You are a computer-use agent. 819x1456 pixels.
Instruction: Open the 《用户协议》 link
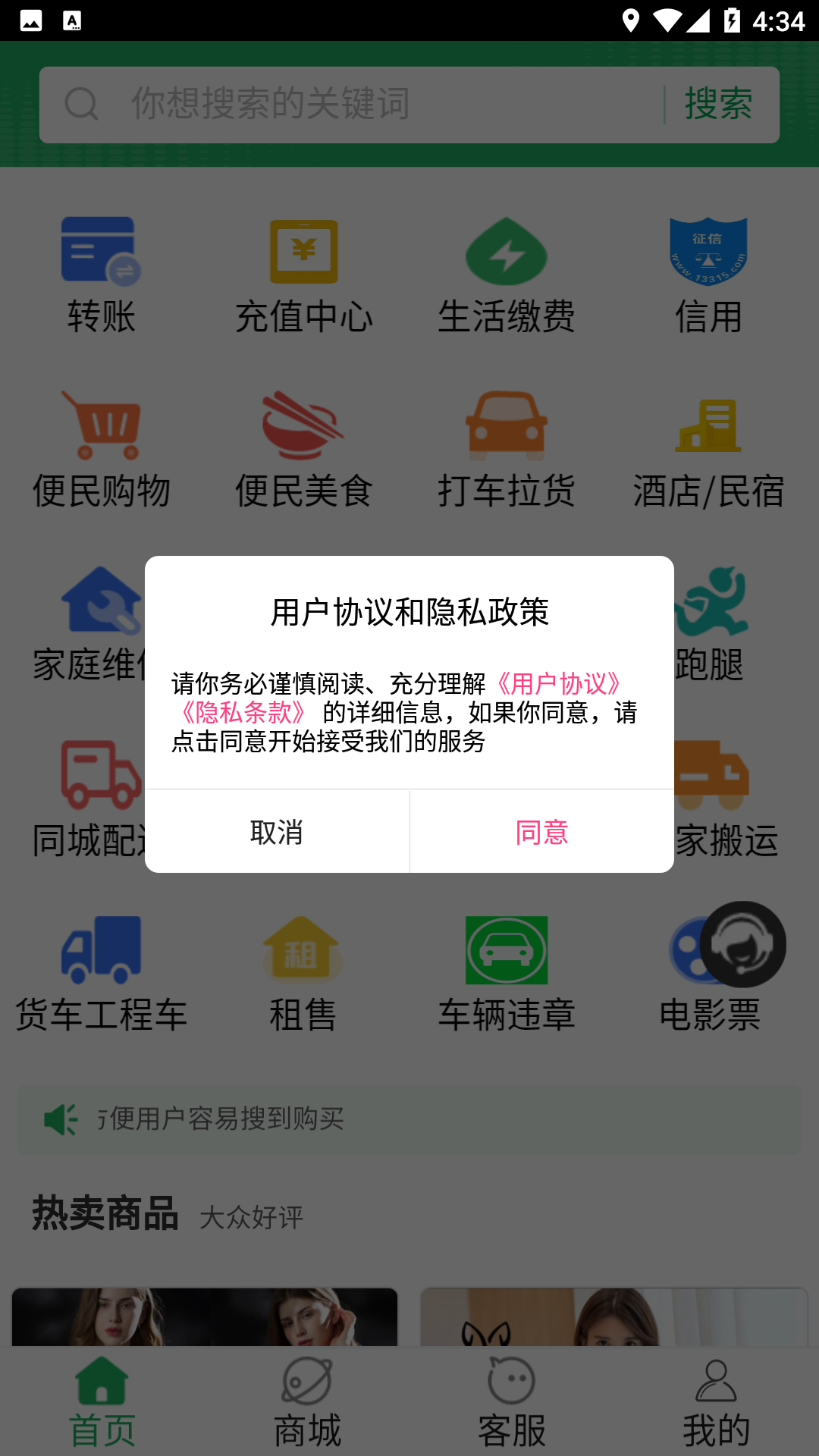coord(559,684)
